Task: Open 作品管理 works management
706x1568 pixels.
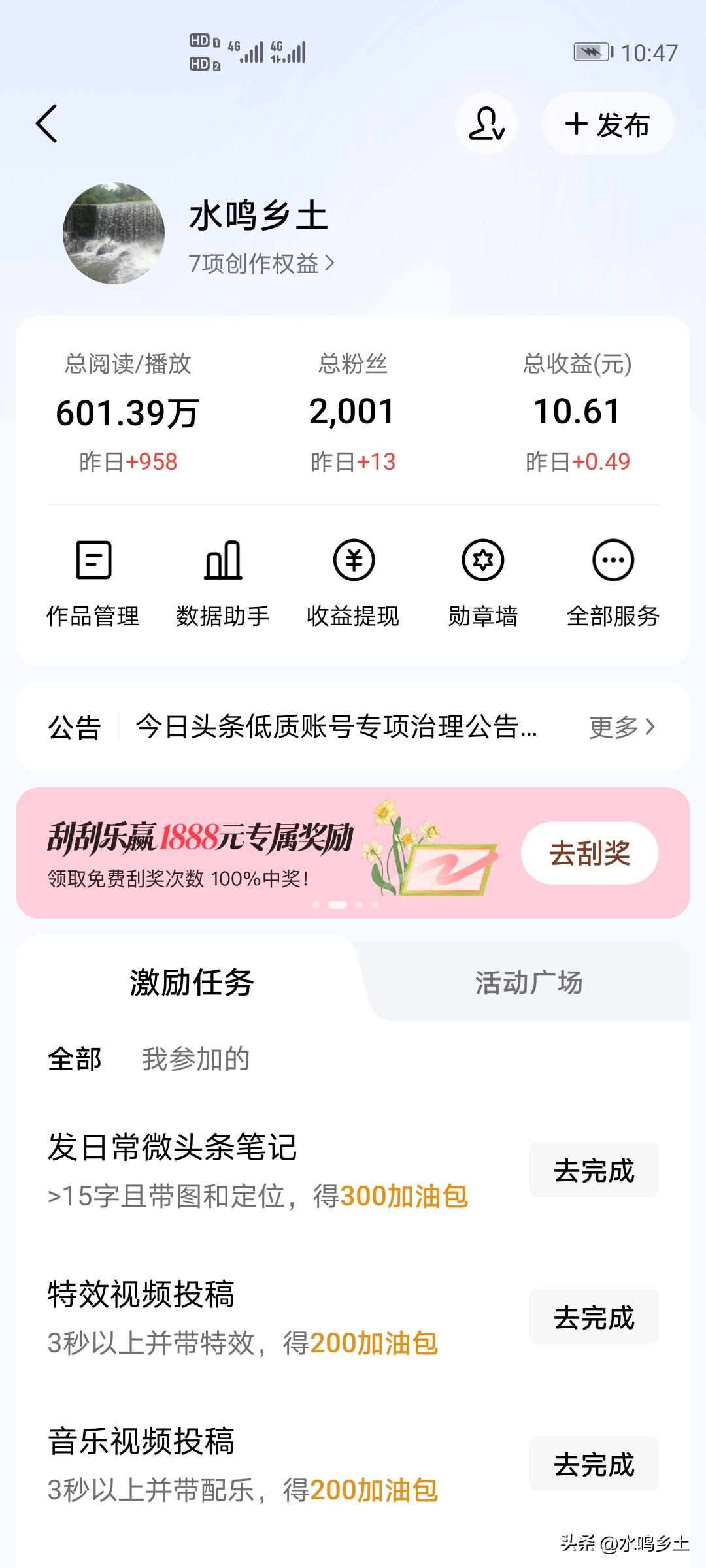Action: pos(93,583)
